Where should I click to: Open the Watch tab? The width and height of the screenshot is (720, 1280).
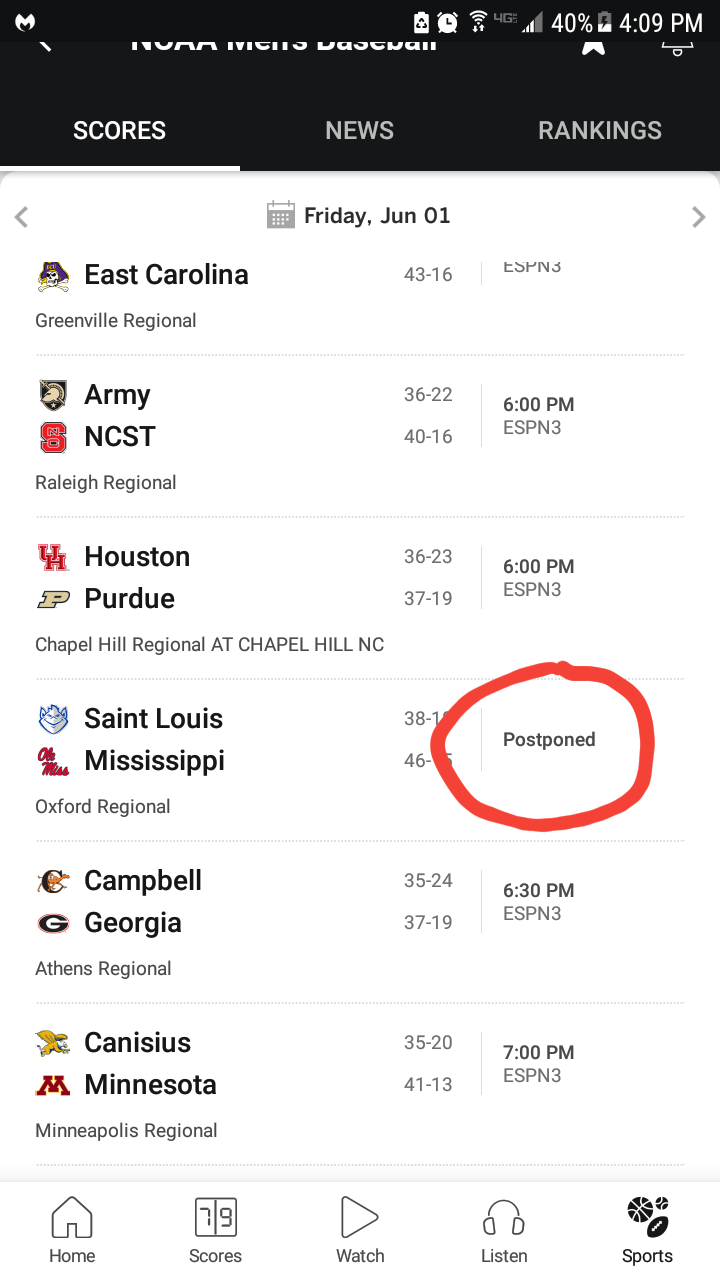click(360, 1231)
